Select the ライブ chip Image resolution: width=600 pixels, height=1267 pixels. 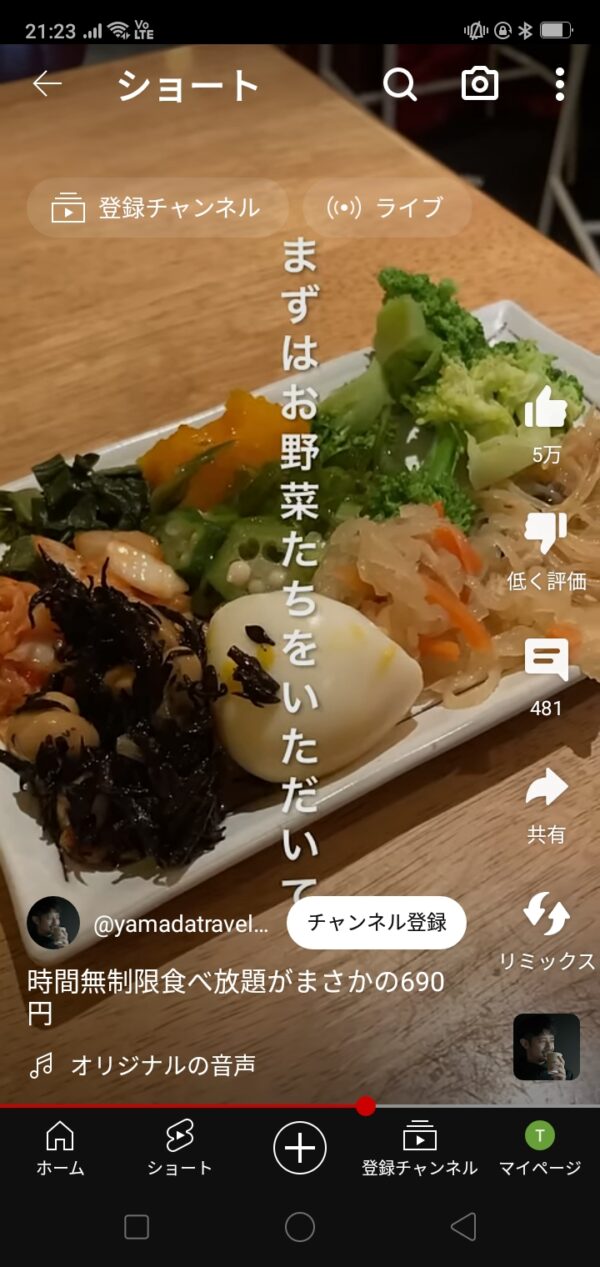pos(387,208)
